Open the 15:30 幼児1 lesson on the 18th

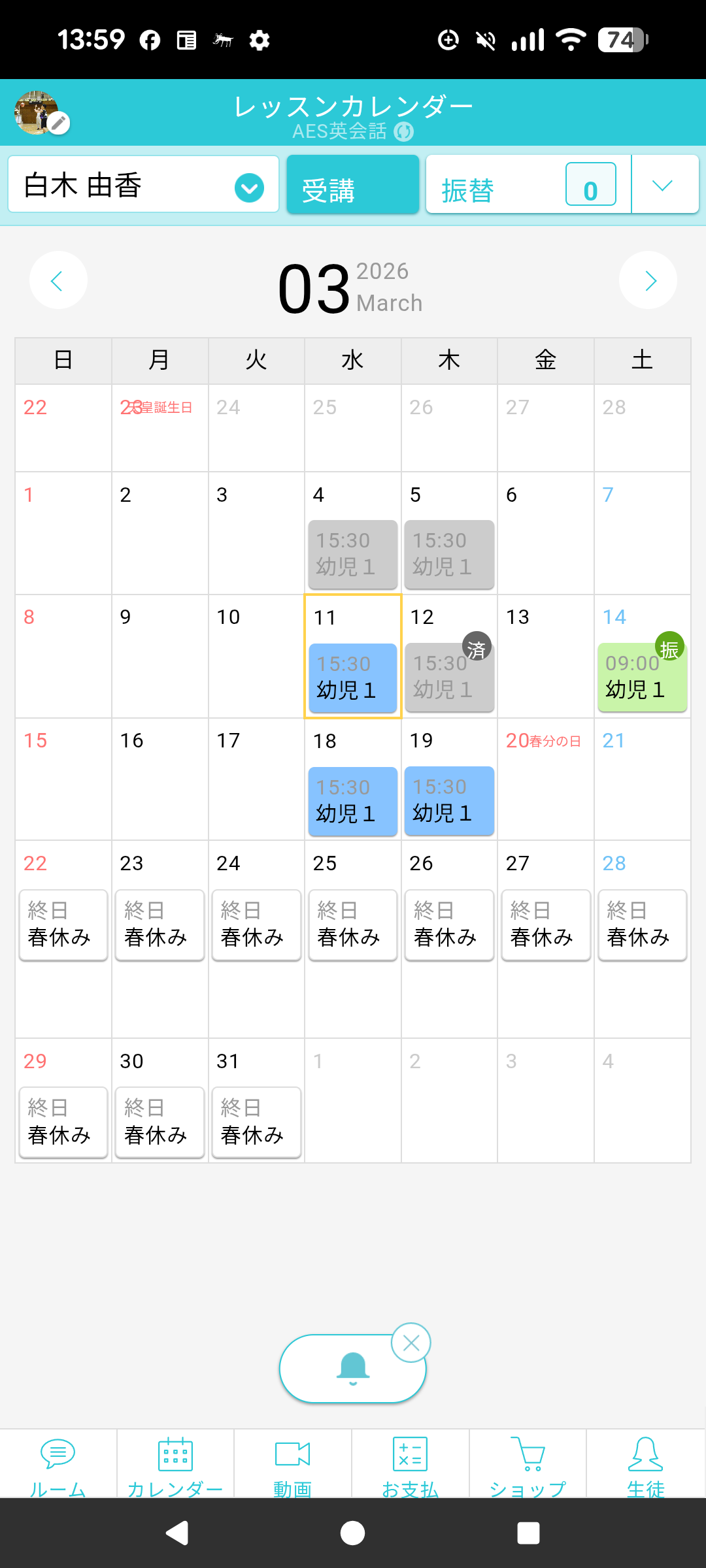[352, 800]
